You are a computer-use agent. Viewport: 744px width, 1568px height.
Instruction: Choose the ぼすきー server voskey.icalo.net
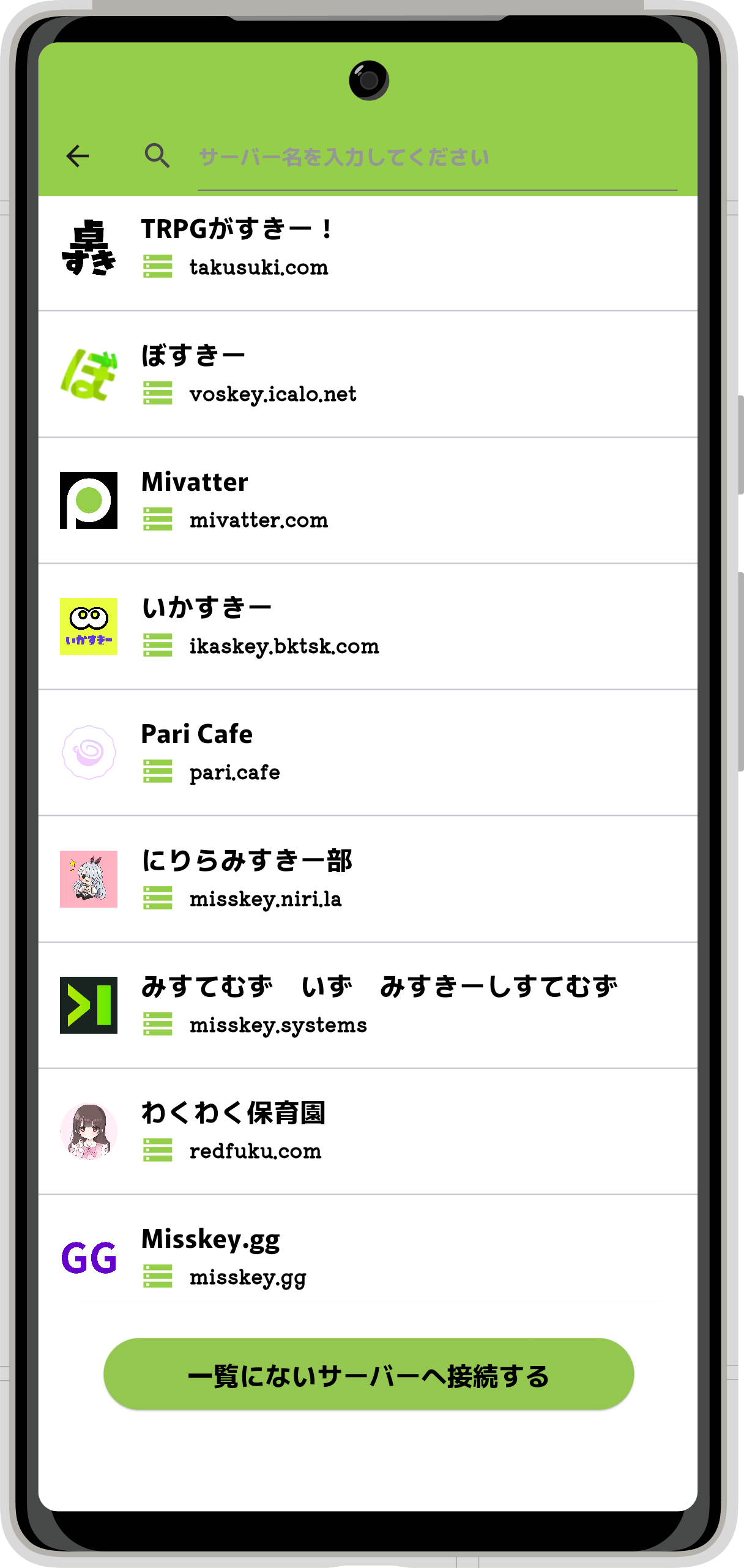[367, 375]
